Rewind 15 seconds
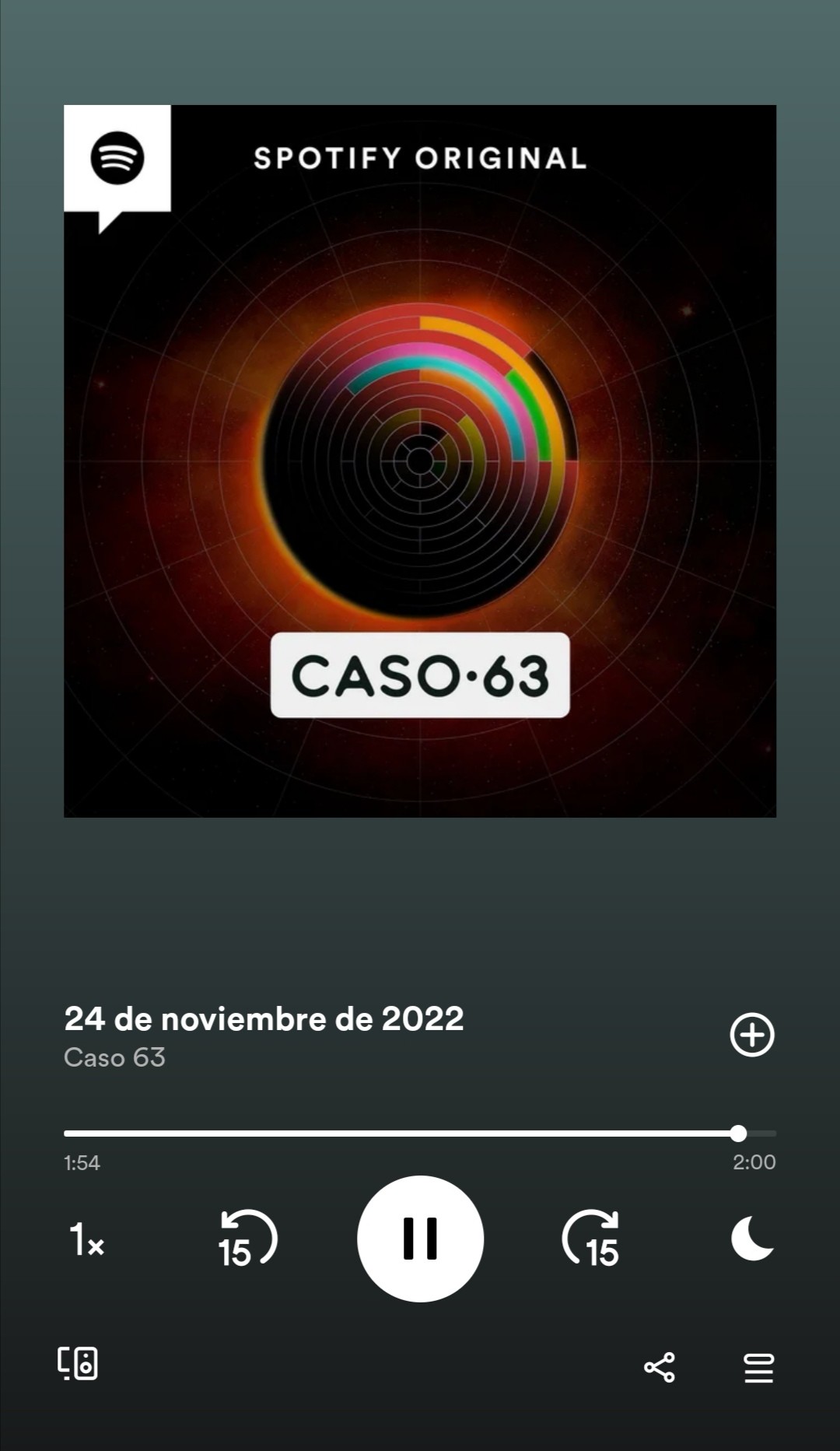Viewport: 840px width, 1451px height. tap(247, 1238)
